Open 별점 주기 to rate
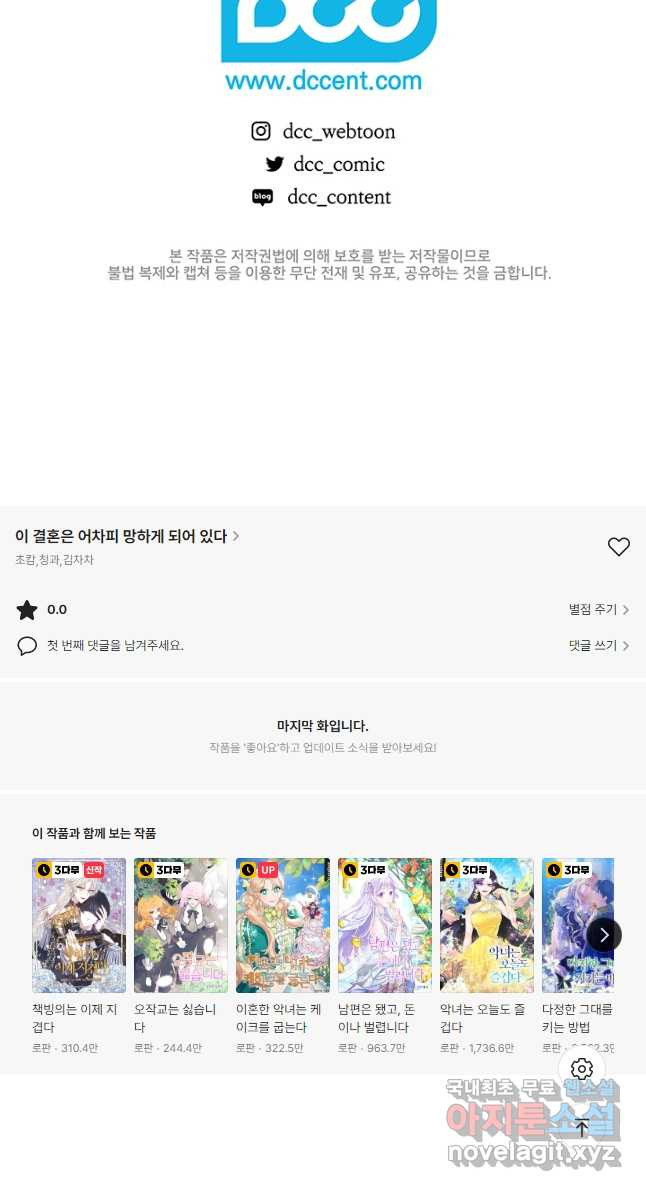The width and height of the screenshot is (646, 1191). [x=598, y=609]
